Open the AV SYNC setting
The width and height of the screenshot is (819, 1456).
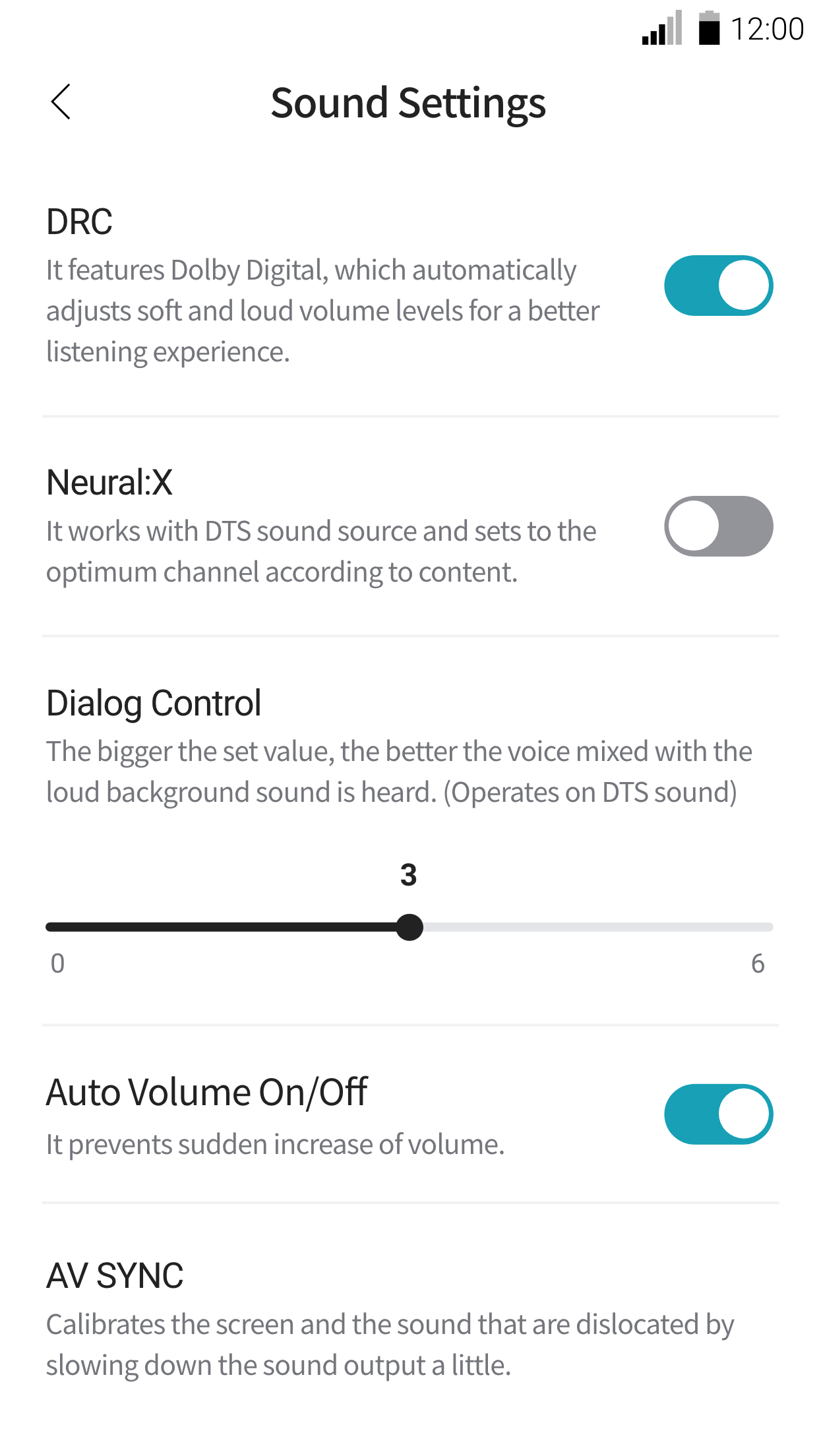pyautogui.click(x=389, y=1318)
